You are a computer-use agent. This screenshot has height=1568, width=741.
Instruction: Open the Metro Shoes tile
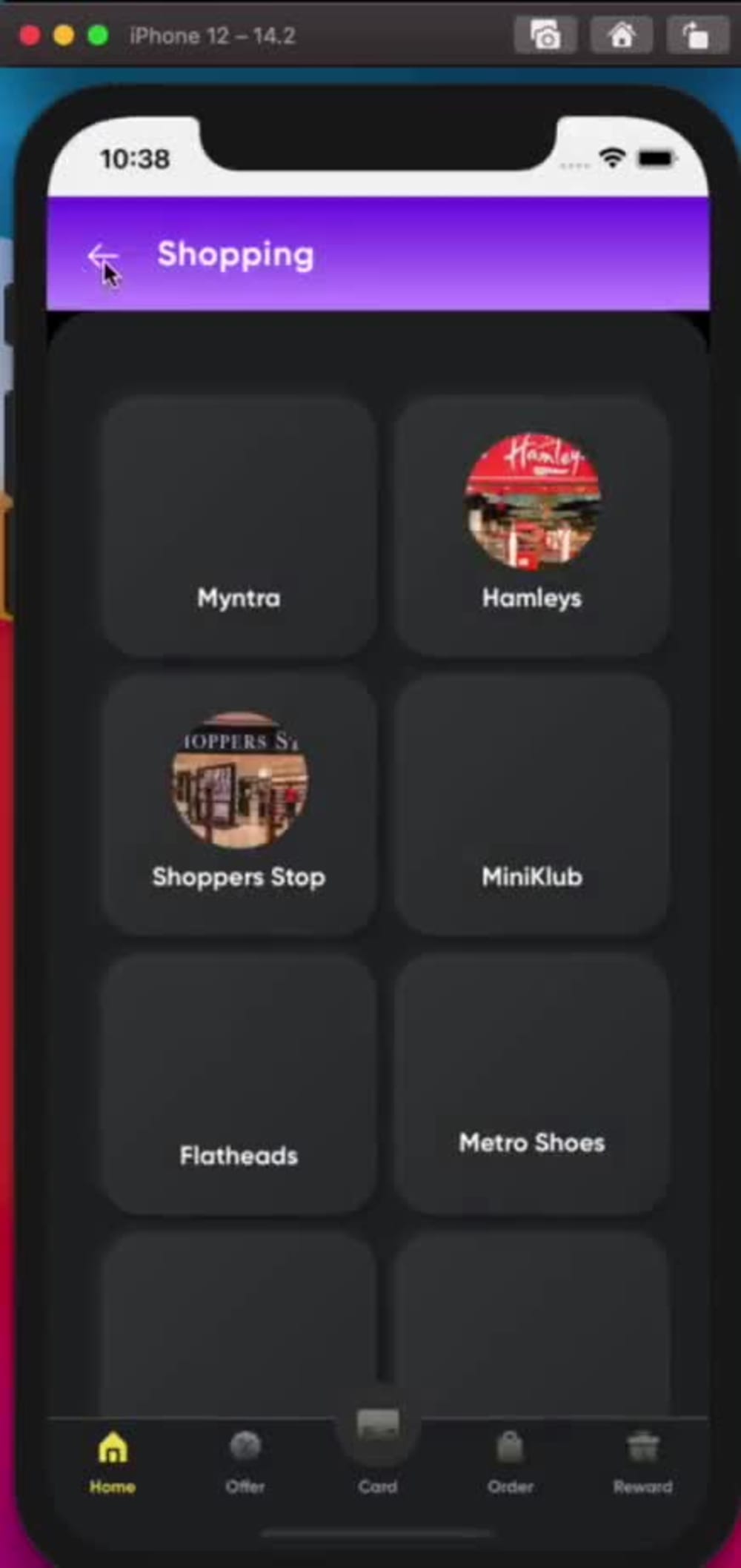pyautogui.click(x=531, y=1084)
